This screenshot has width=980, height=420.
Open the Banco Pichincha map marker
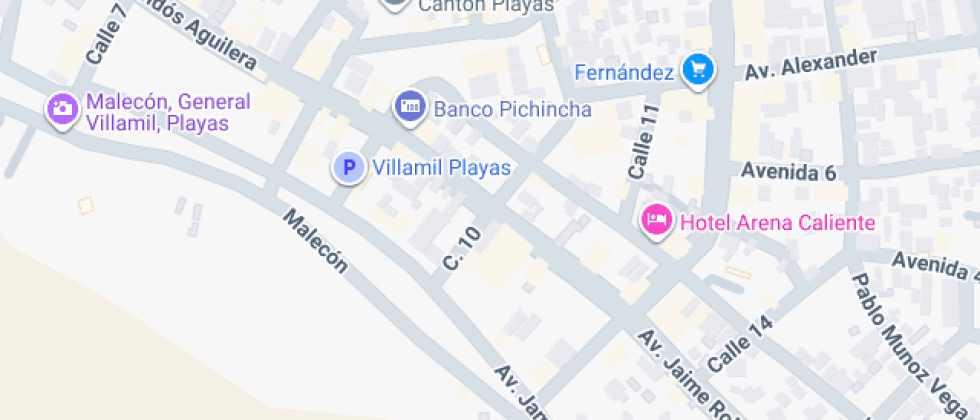(408, 106)
